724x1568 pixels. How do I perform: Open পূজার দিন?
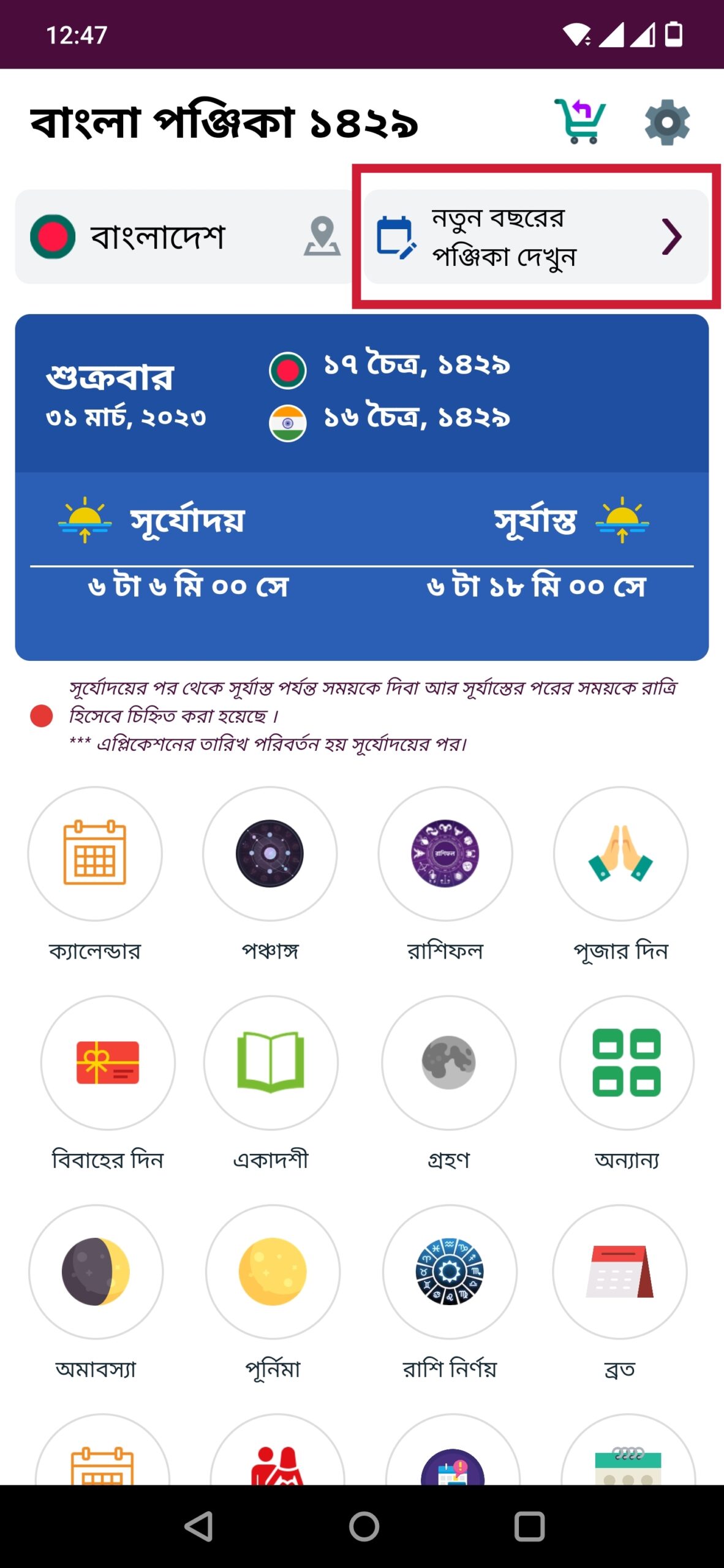(x=620, y=853)
